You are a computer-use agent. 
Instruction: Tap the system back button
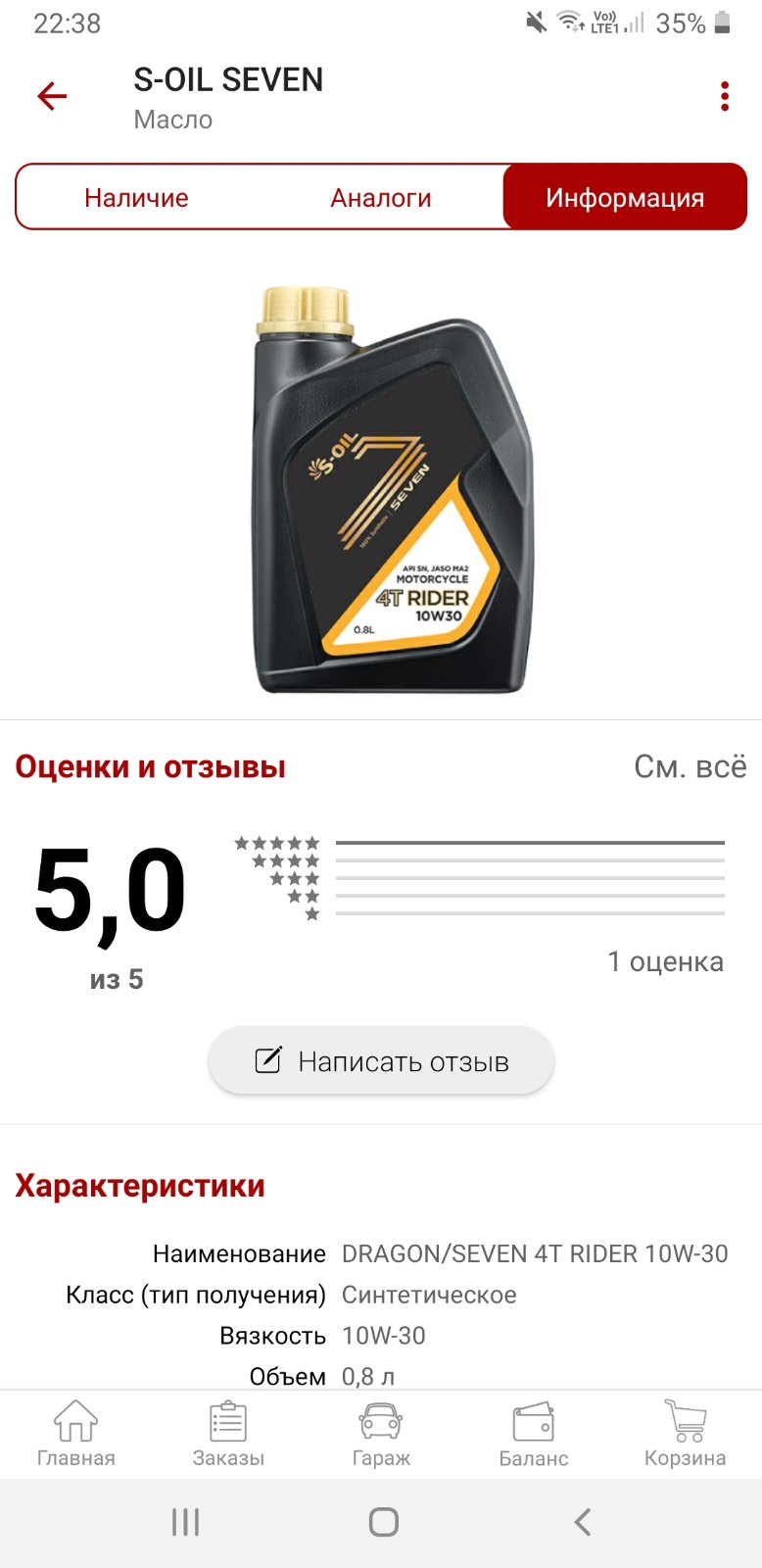(583, 1522)
